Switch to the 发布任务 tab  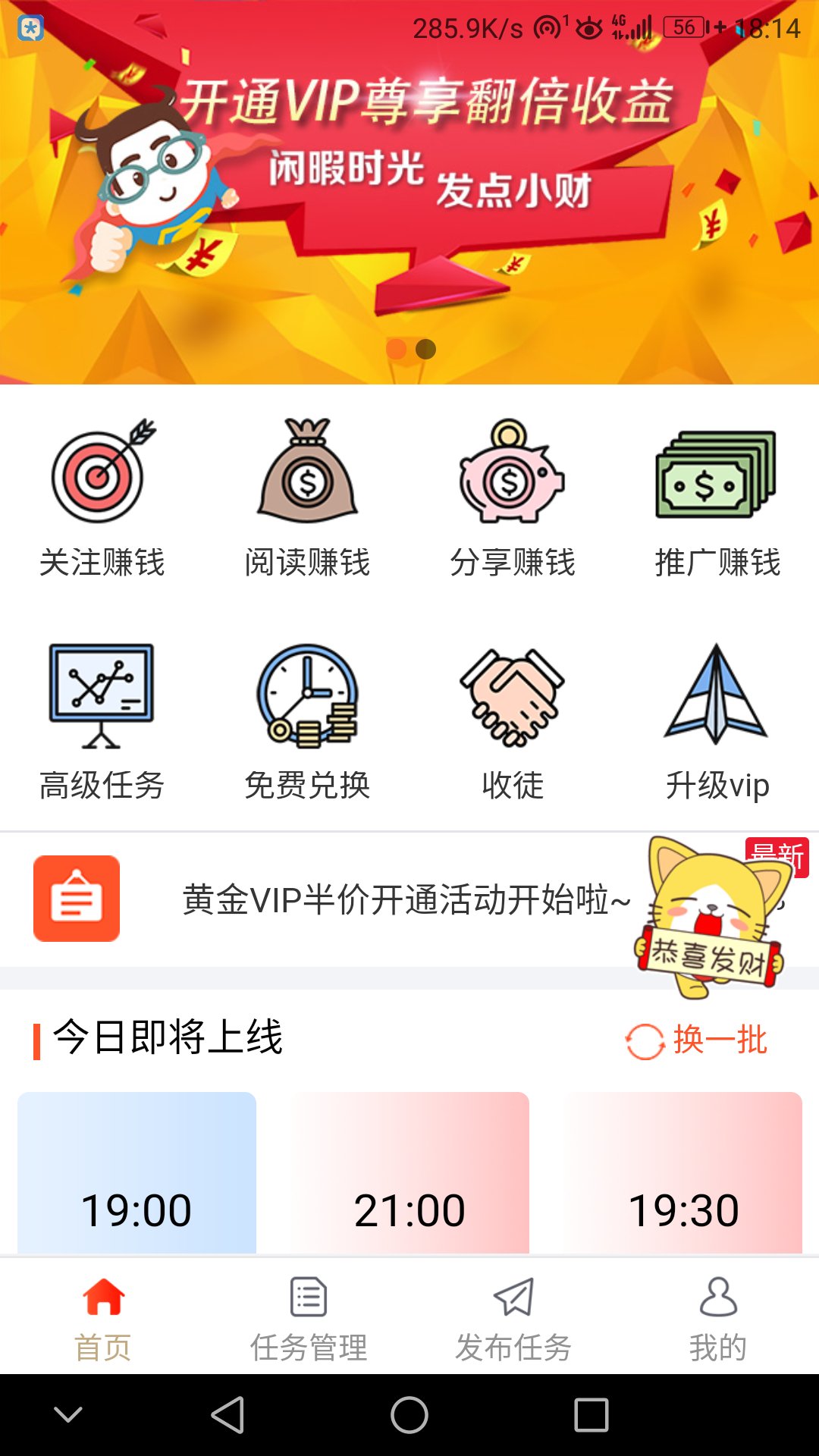pyautogui.click(x=512, y=1298)
